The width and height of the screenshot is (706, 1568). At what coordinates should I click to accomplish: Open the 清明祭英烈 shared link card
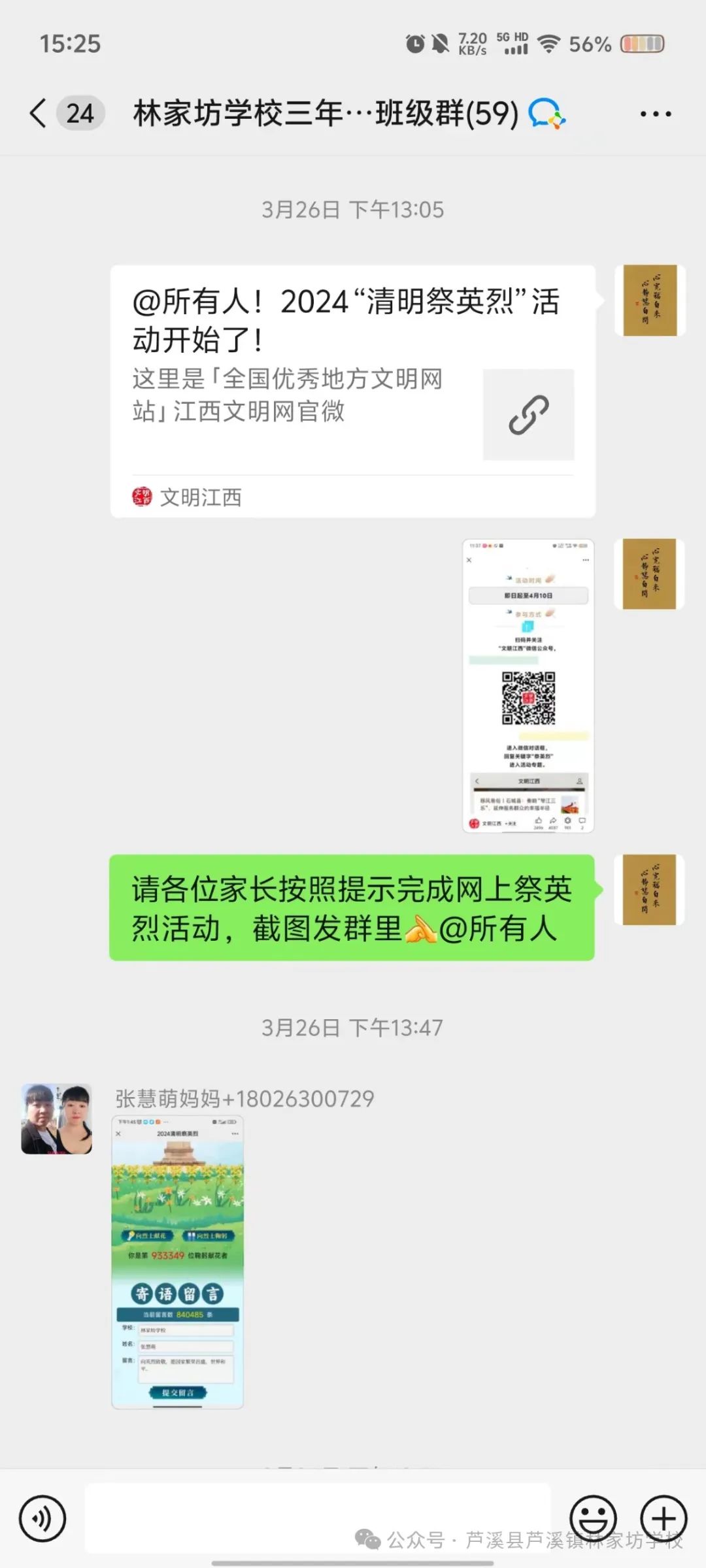click(x=353, y=391)
